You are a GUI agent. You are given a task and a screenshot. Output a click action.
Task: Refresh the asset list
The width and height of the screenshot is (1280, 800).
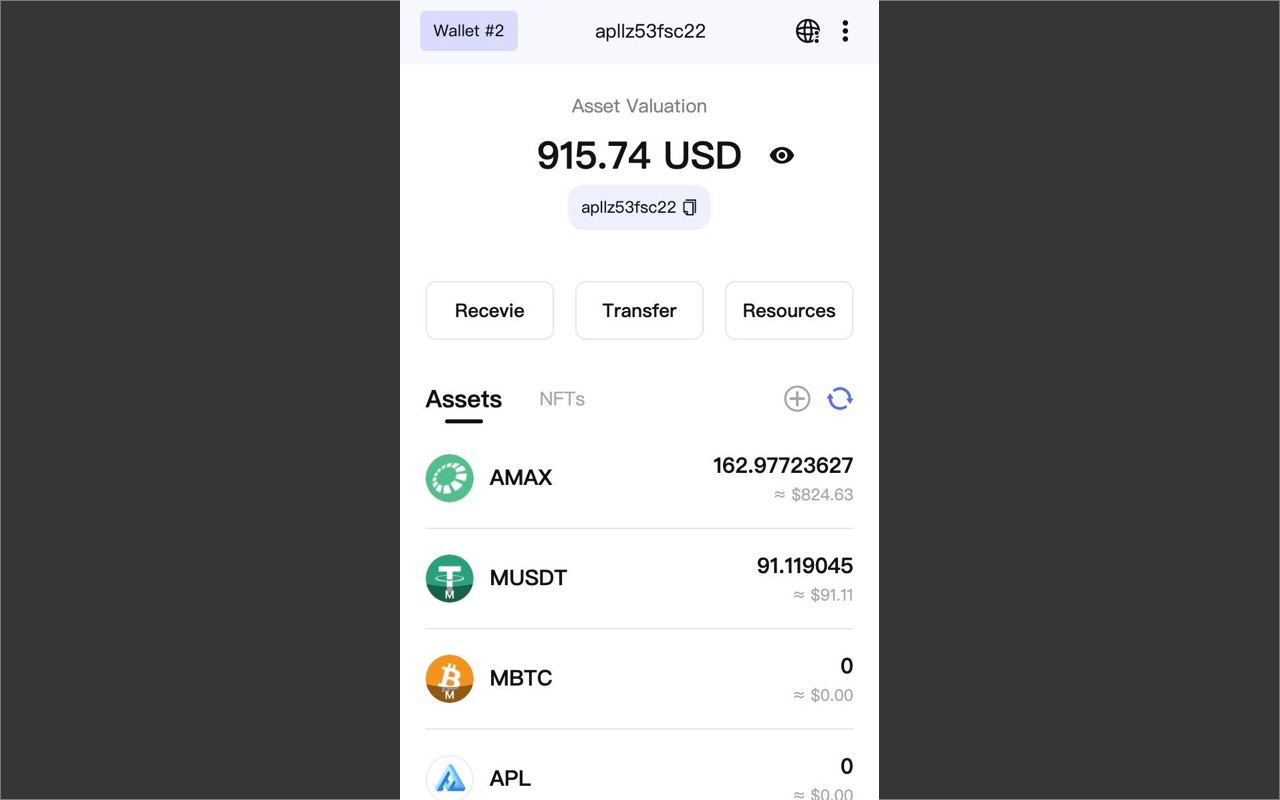tap(840, 399)
